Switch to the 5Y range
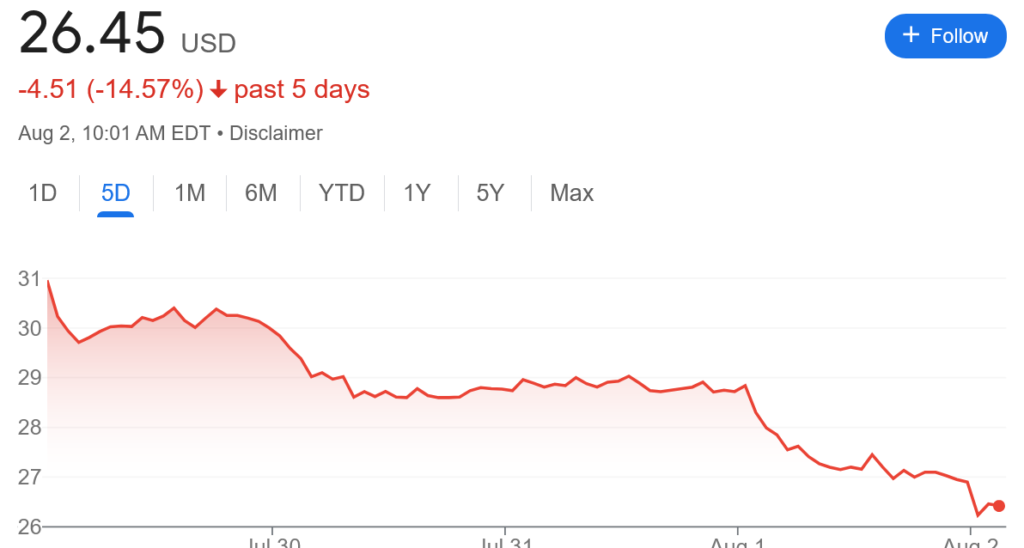Image resolution: width=1024 pixels, height=548 pixels. [x=490, y=193]
